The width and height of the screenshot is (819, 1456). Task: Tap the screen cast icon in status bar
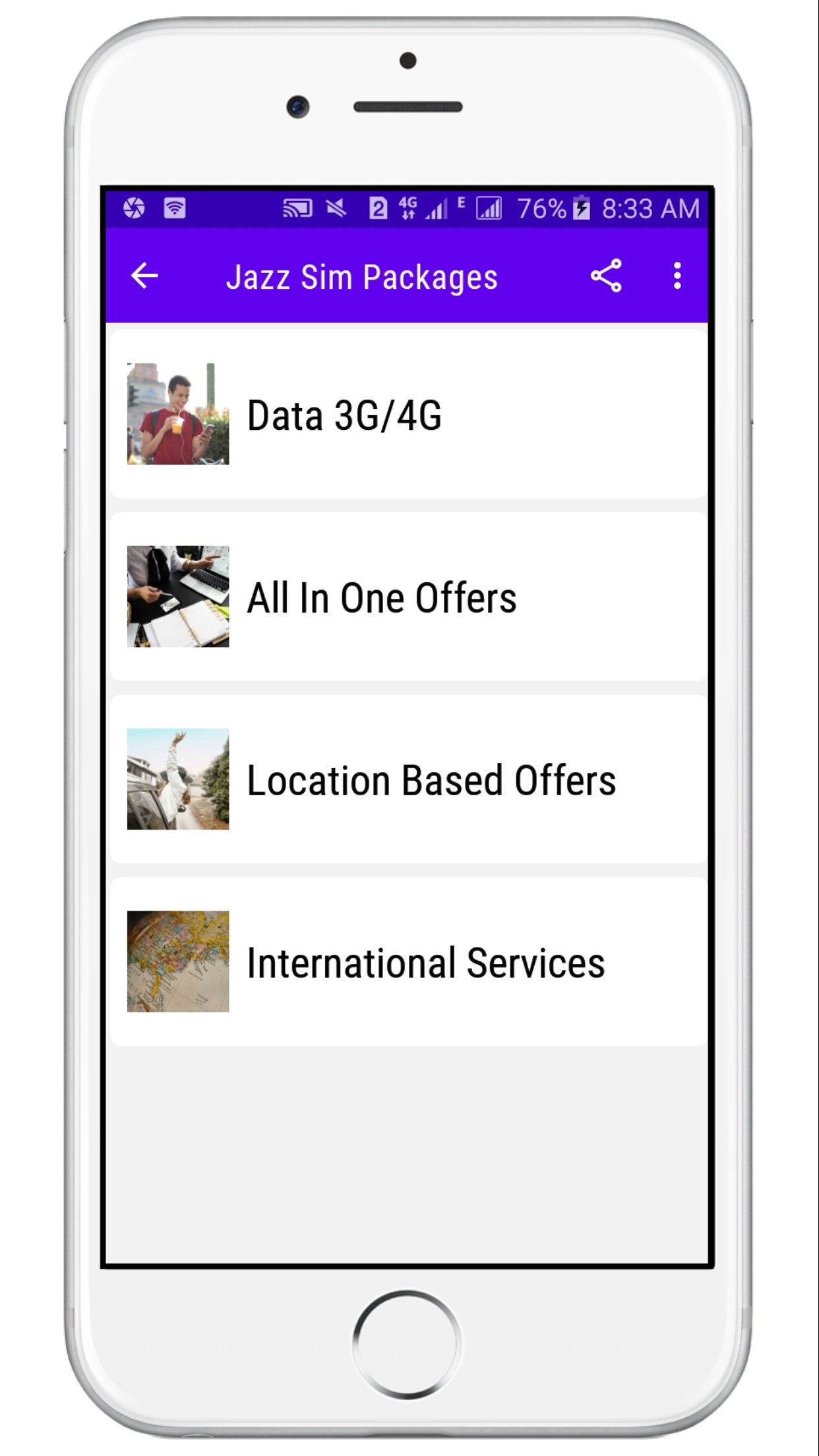pos(300,208)
